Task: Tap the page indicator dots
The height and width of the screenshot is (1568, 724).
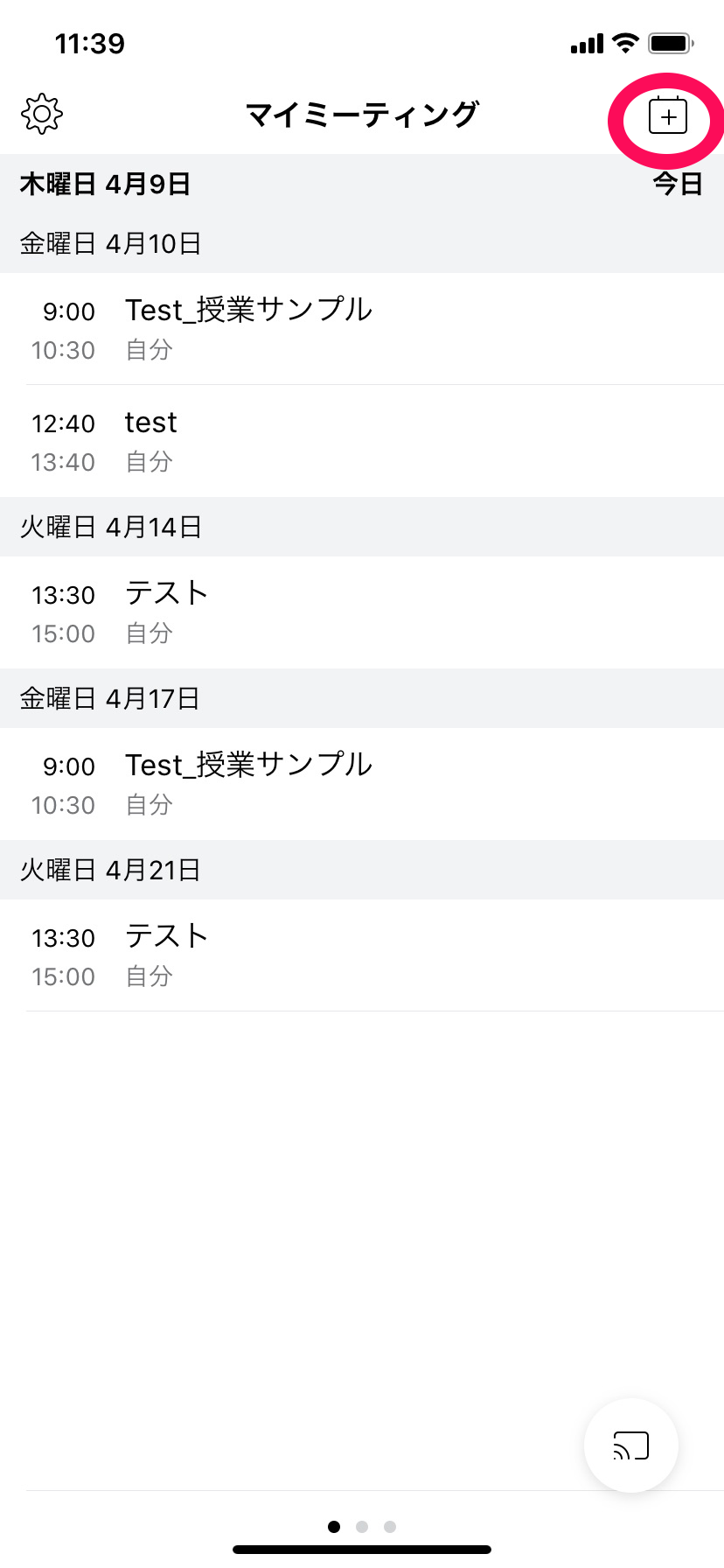Action: [x=362, y=1527]
